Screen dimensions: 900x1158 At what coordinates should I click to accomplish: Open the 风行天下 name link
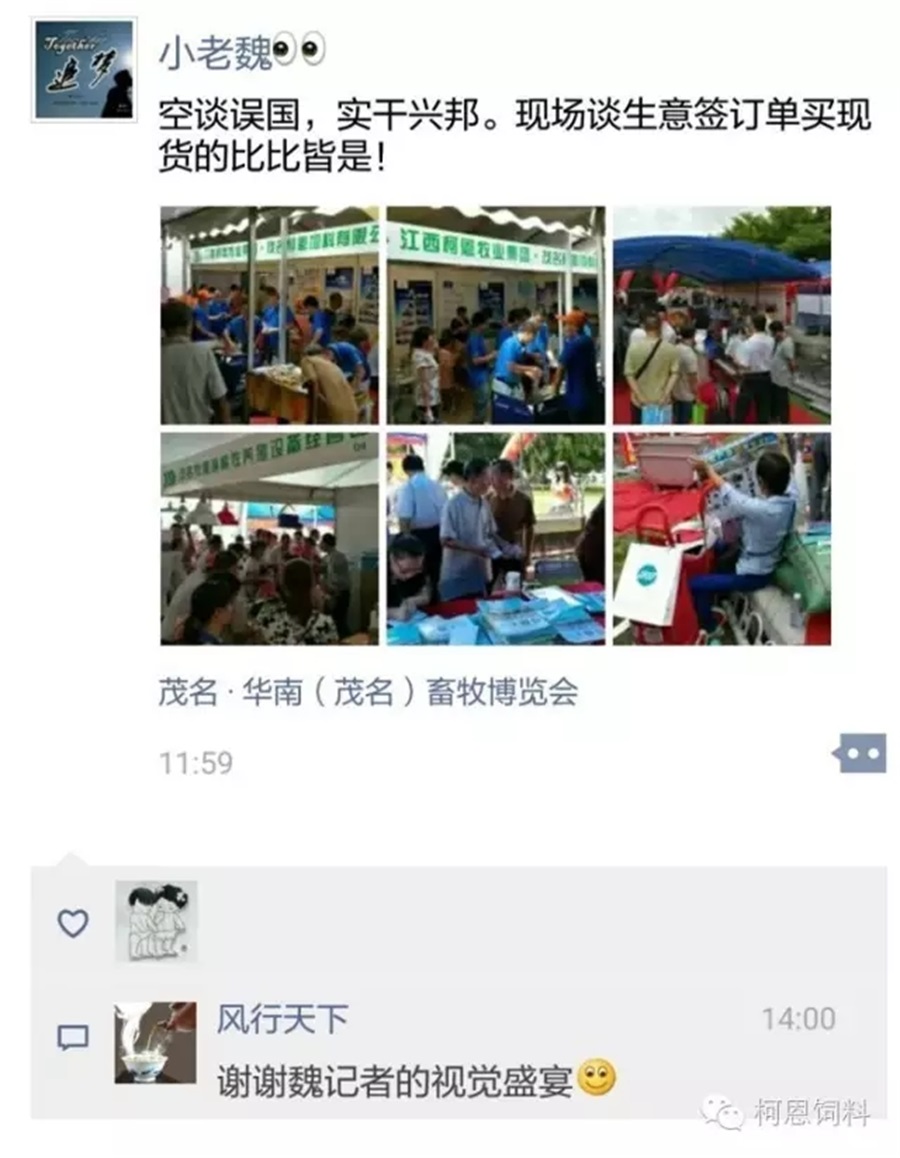click(283, 1019)
